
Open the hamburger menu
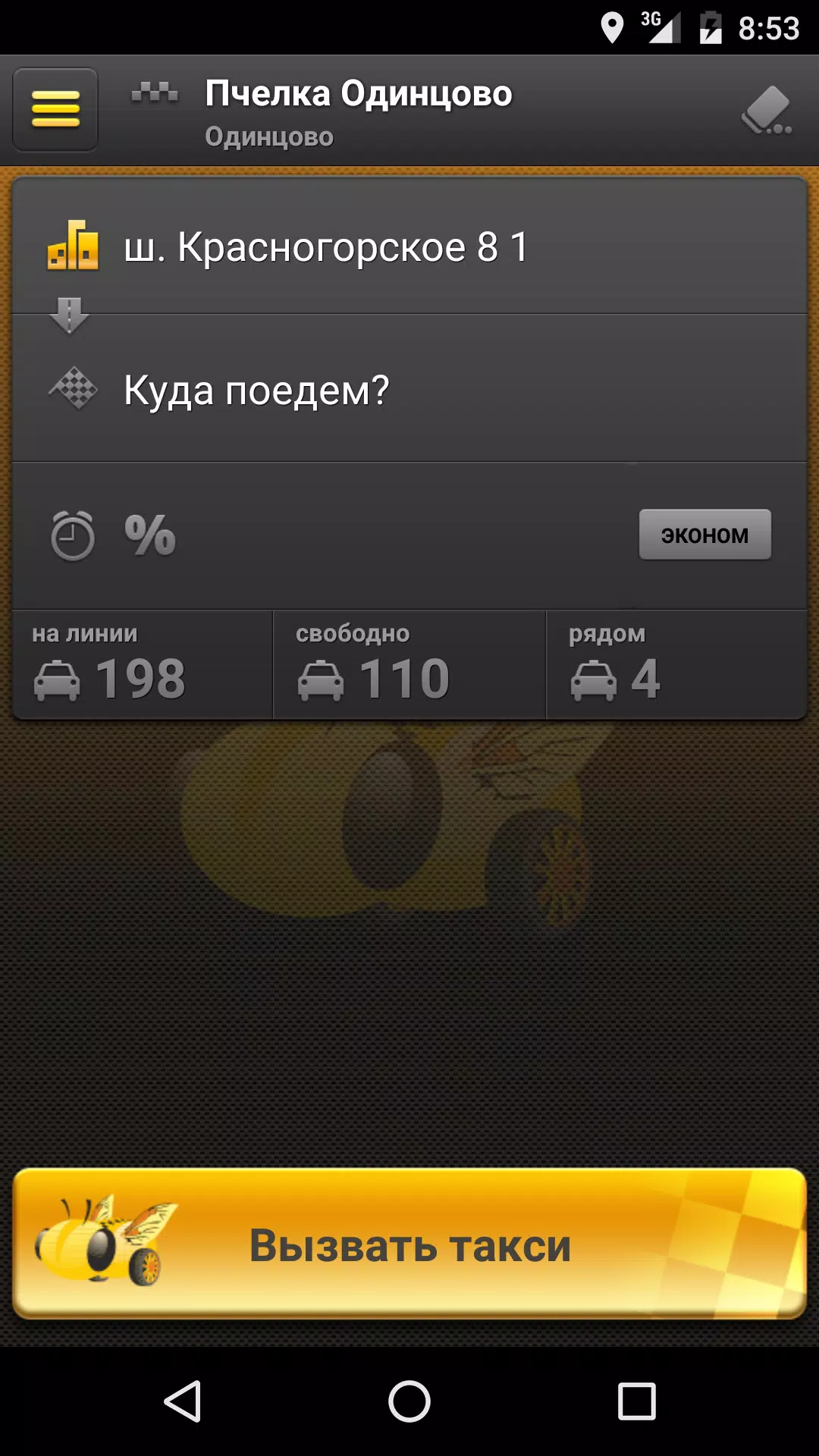coord(55,109)
